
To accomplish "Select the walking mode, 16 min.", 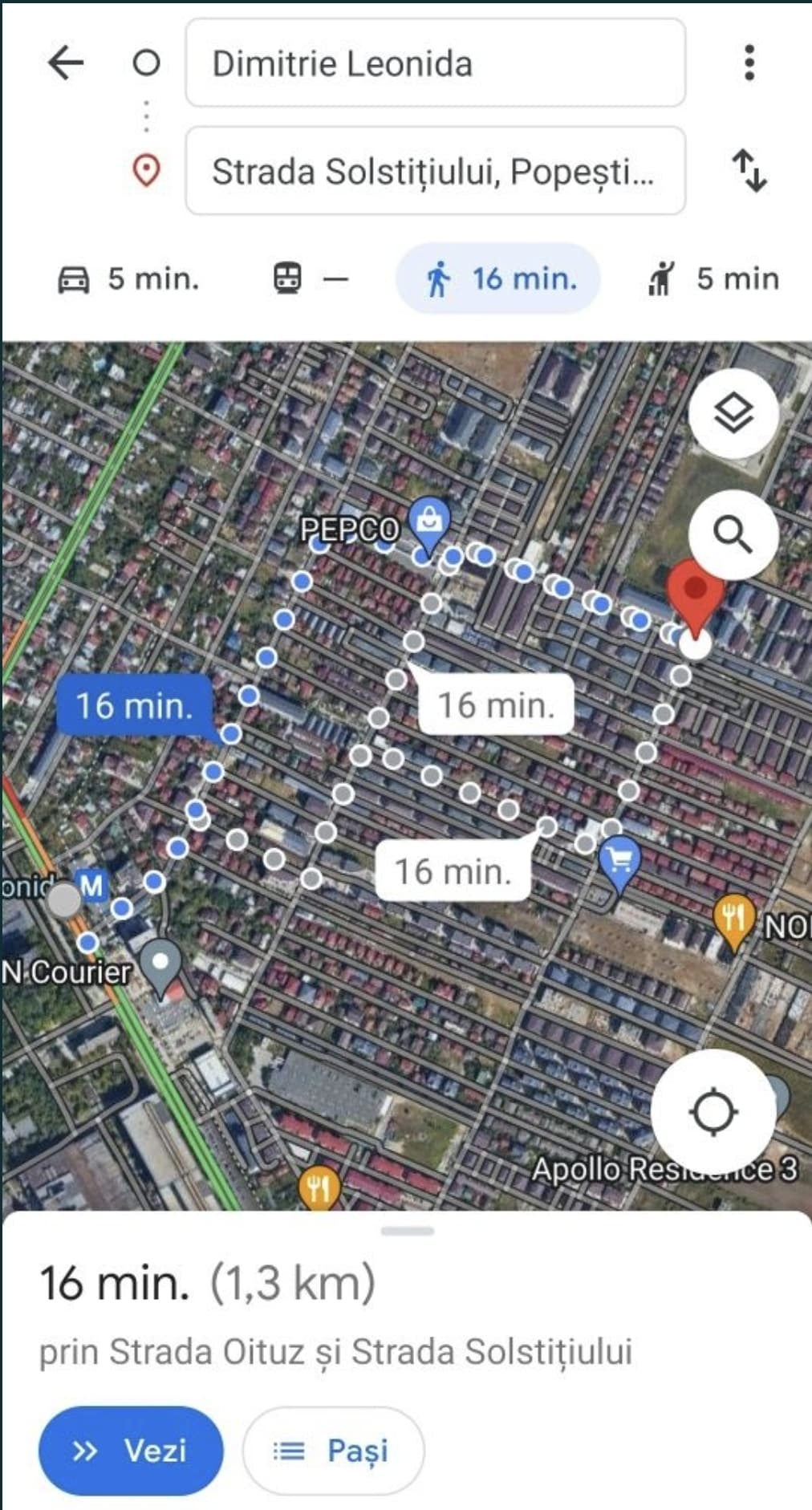I will [x=498, y=279].
